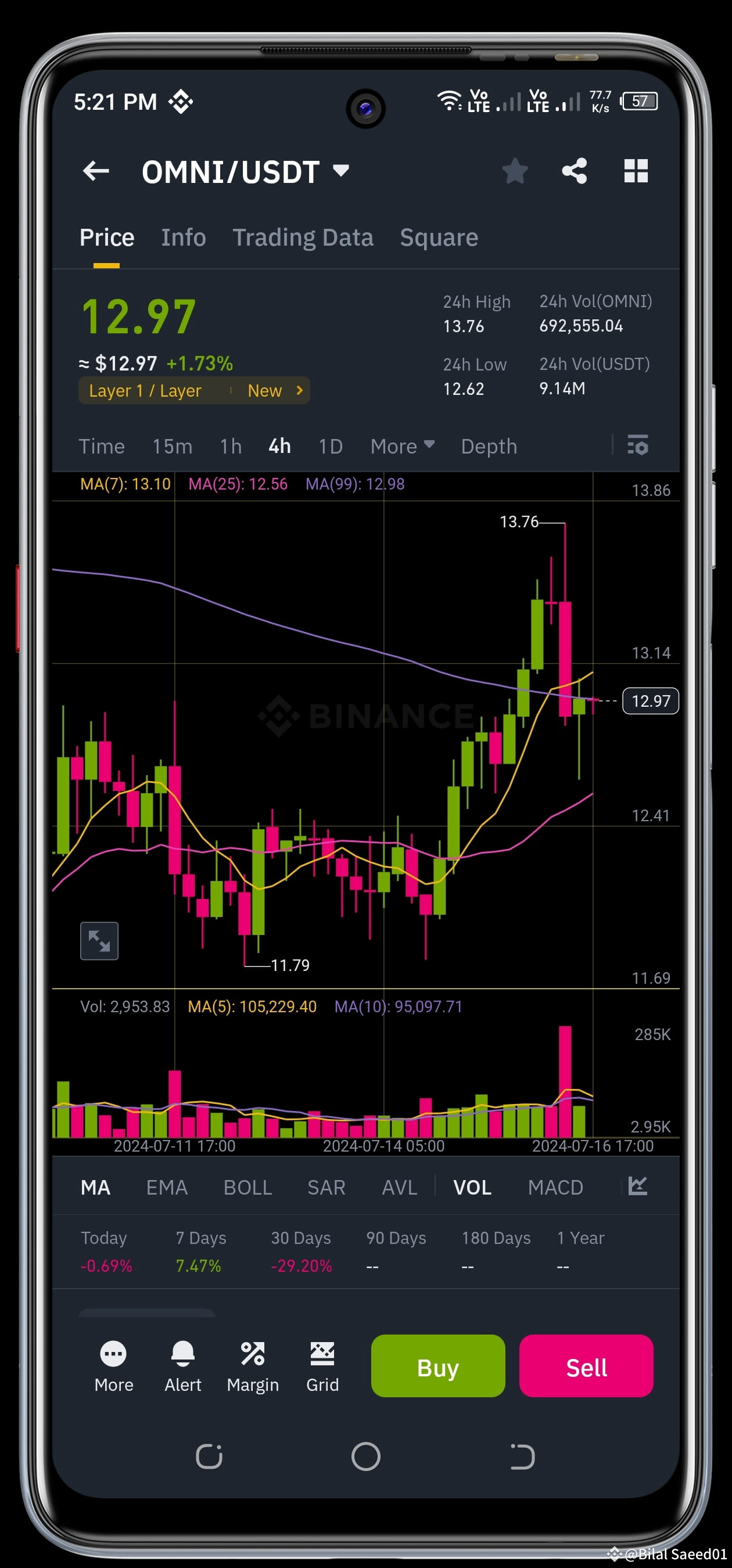Select the 15m timeframe
The height and width of the screenshot is (1568, 732).
pos(173,446)
